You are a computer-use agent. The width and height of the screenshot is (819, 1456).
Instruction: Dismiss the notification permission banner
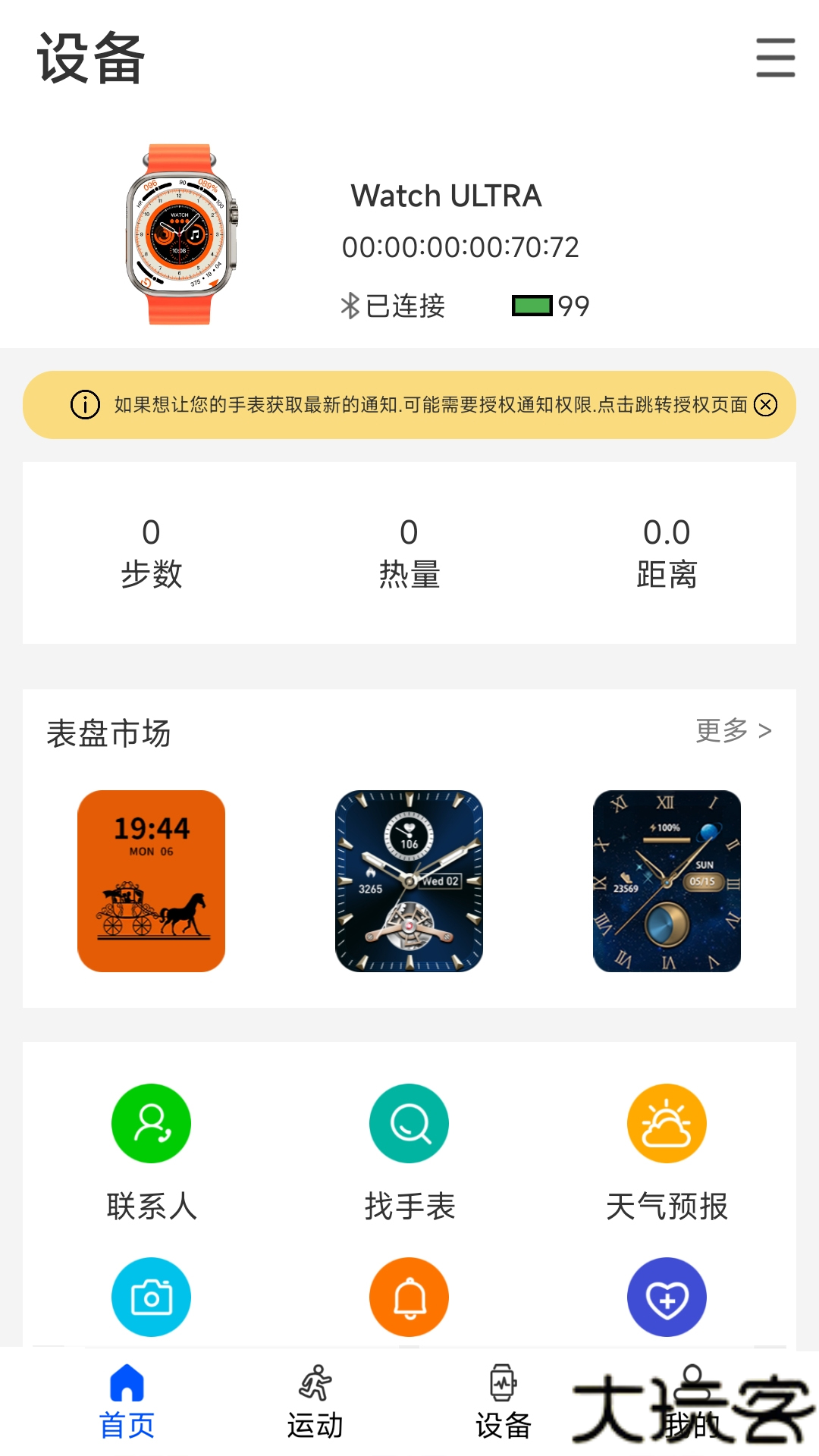pyautogui.click(x=766, y=405)
